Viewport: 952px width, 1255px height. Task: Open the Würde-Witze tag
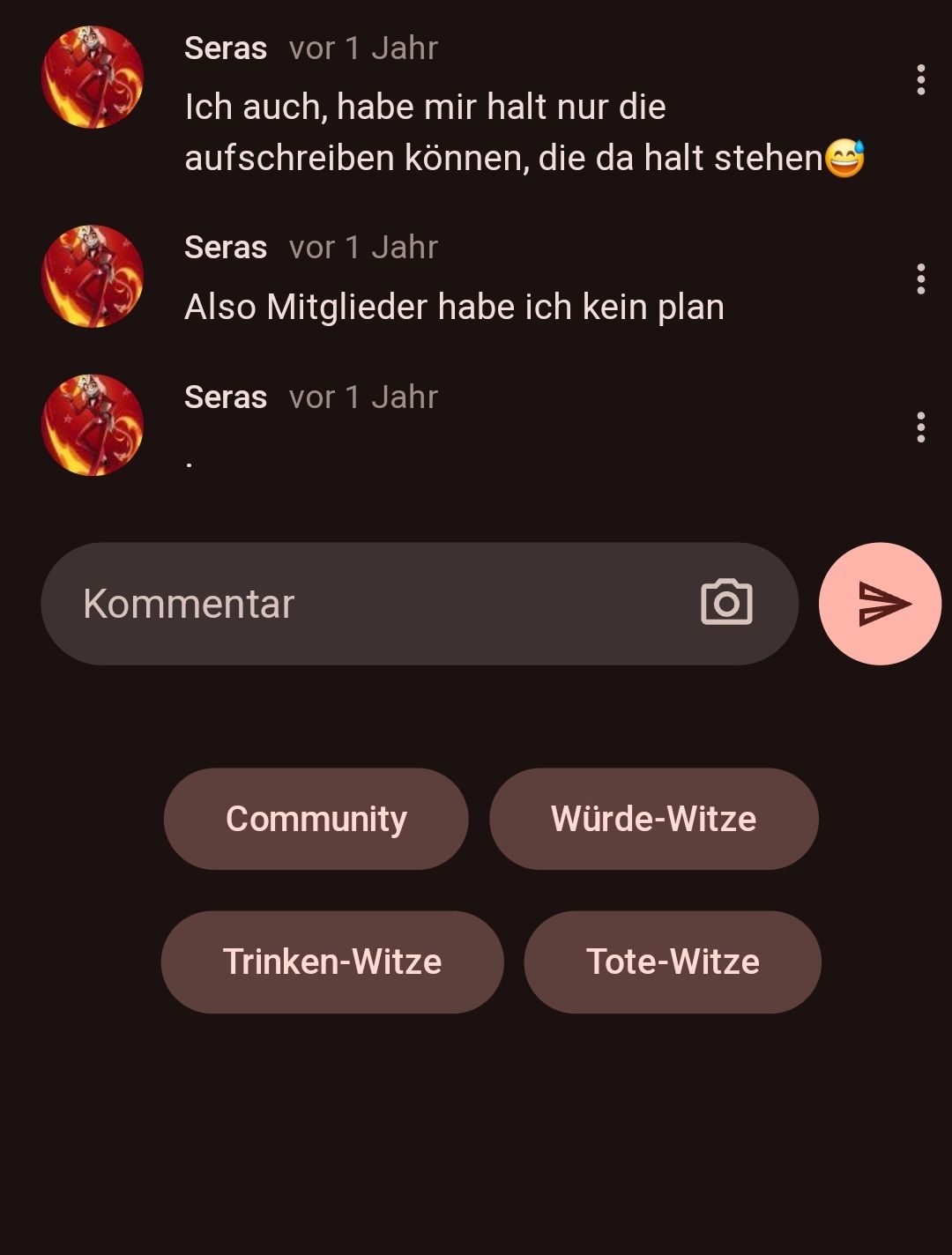tap(653, 819)
